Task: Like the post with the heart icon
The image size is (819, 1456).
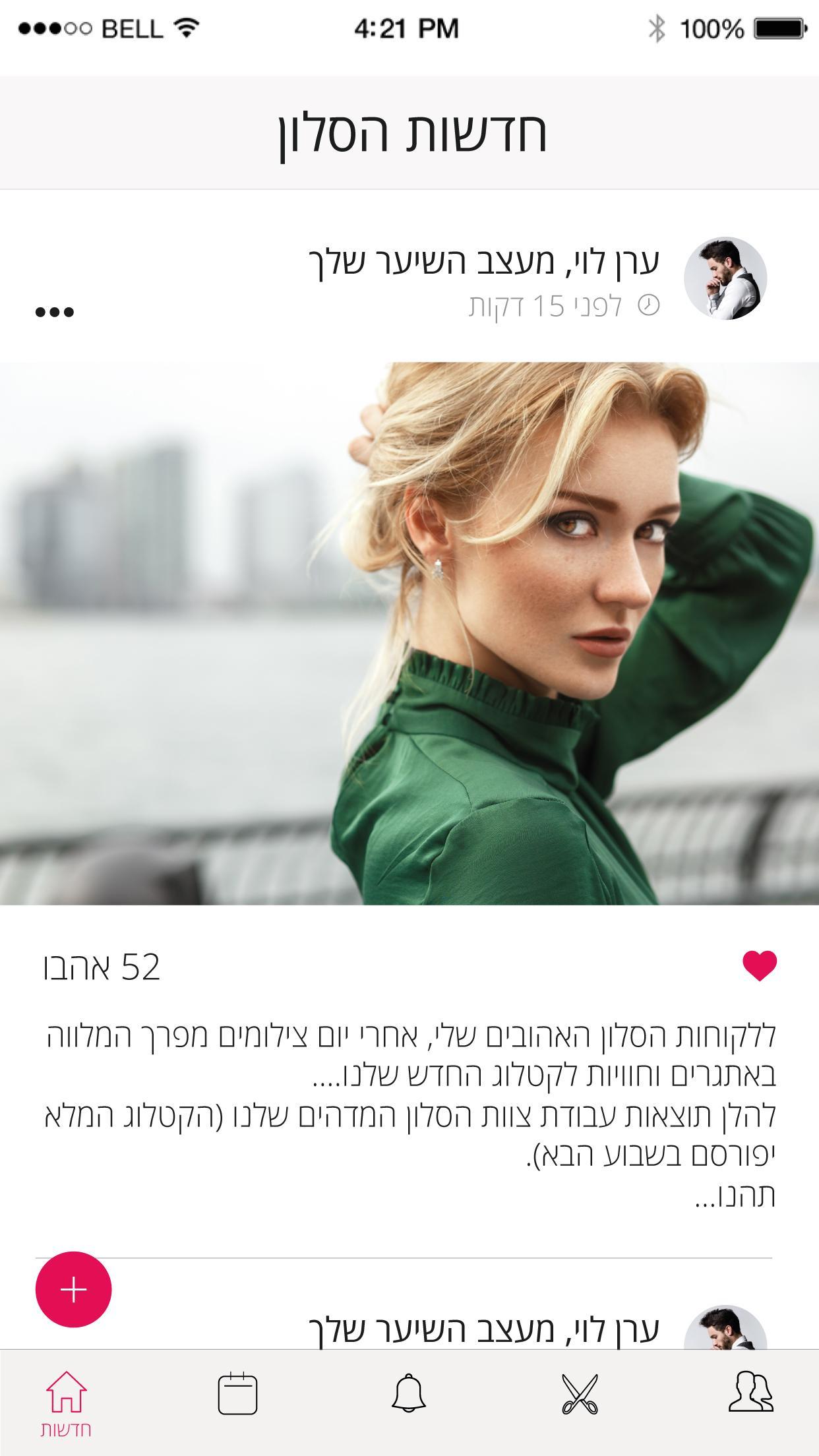Action: tap(760, 966)
